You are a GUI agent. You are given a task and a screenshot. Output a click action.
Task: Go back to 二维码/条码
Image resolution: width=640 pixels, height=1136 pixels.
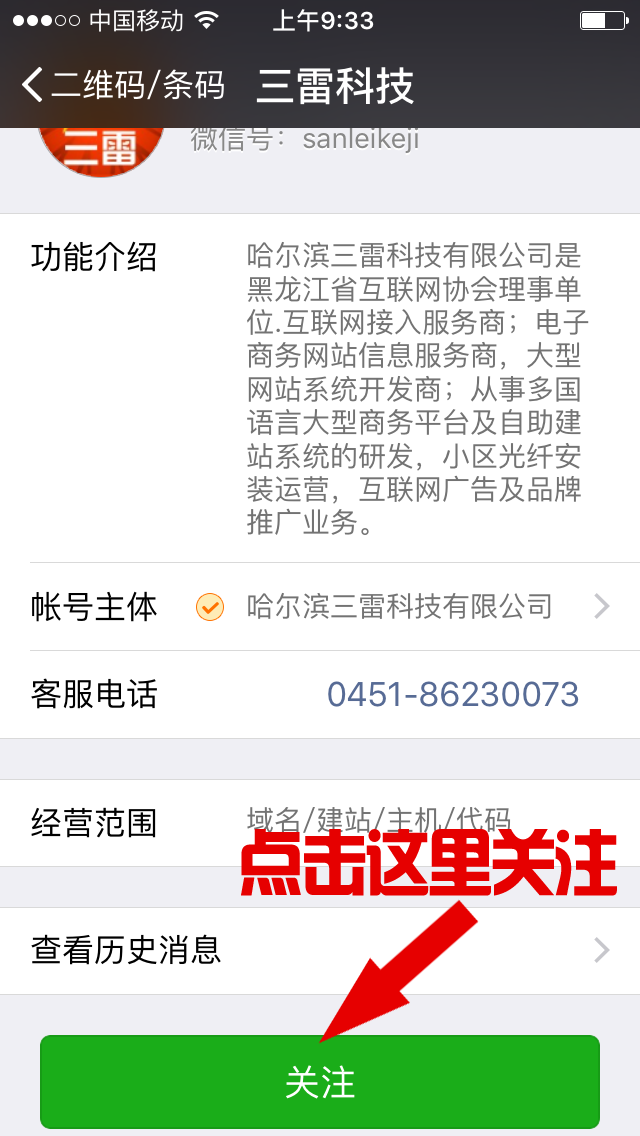[x=123, y=85]
